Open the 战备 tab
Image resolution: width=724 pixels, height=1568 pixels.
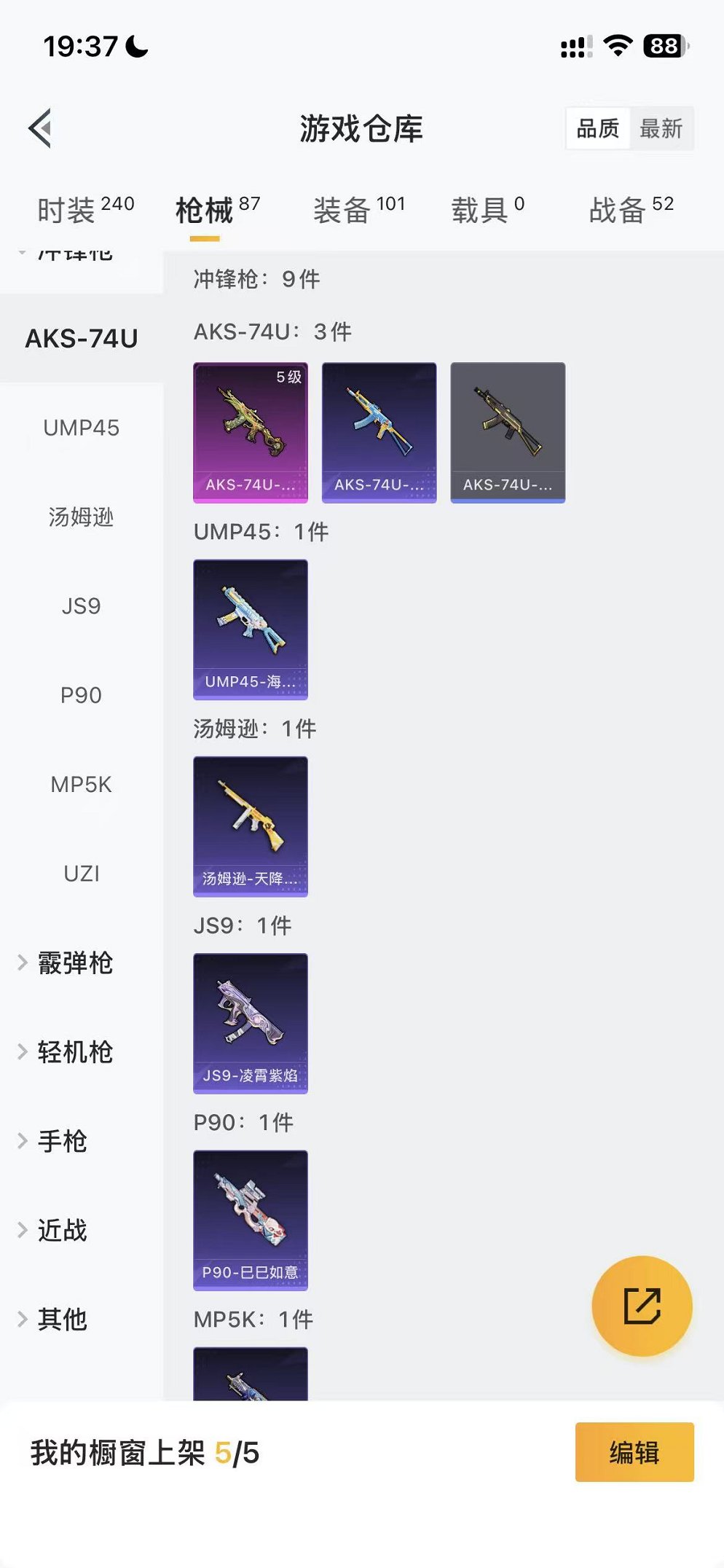pyautogui.click(x=631, y=210)
